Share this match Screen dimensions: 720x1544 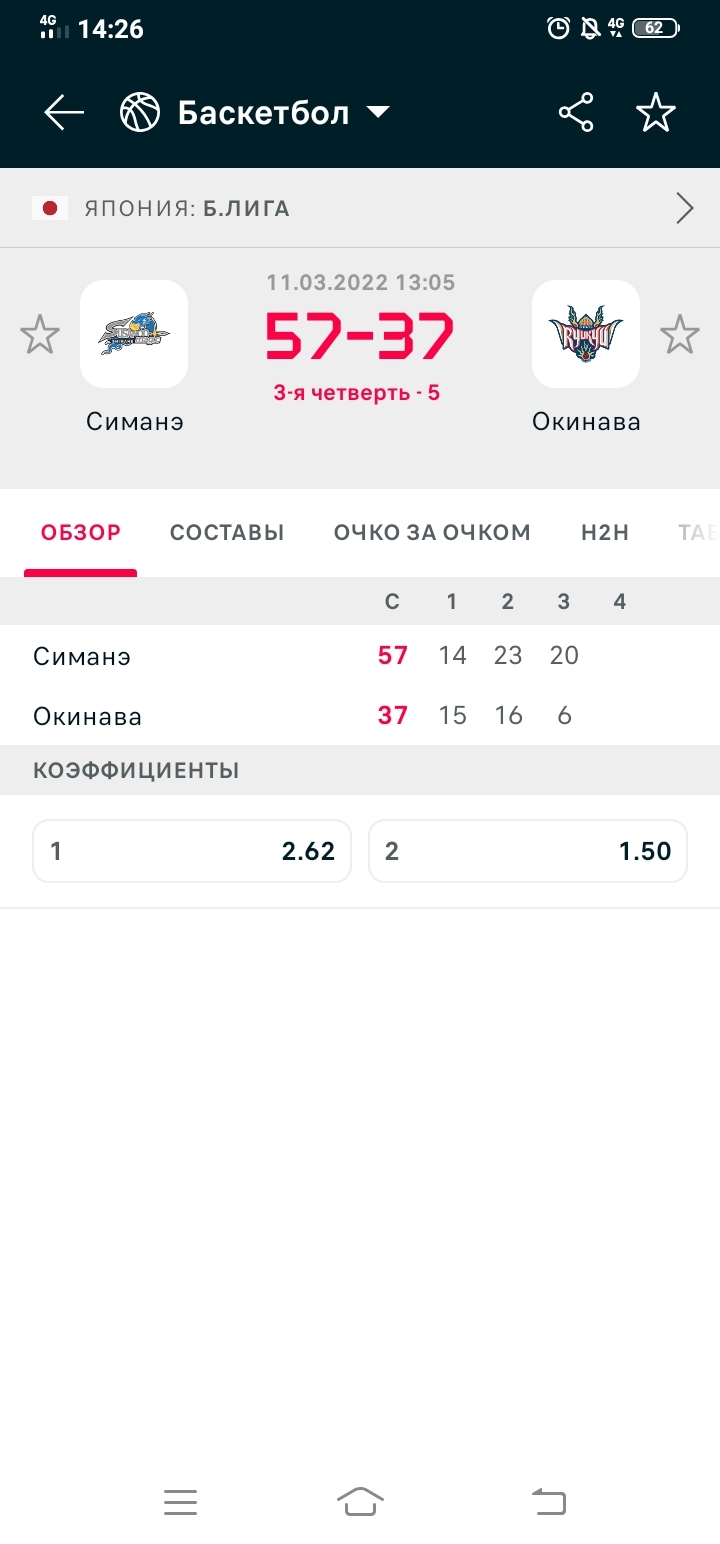coord(576,113)
